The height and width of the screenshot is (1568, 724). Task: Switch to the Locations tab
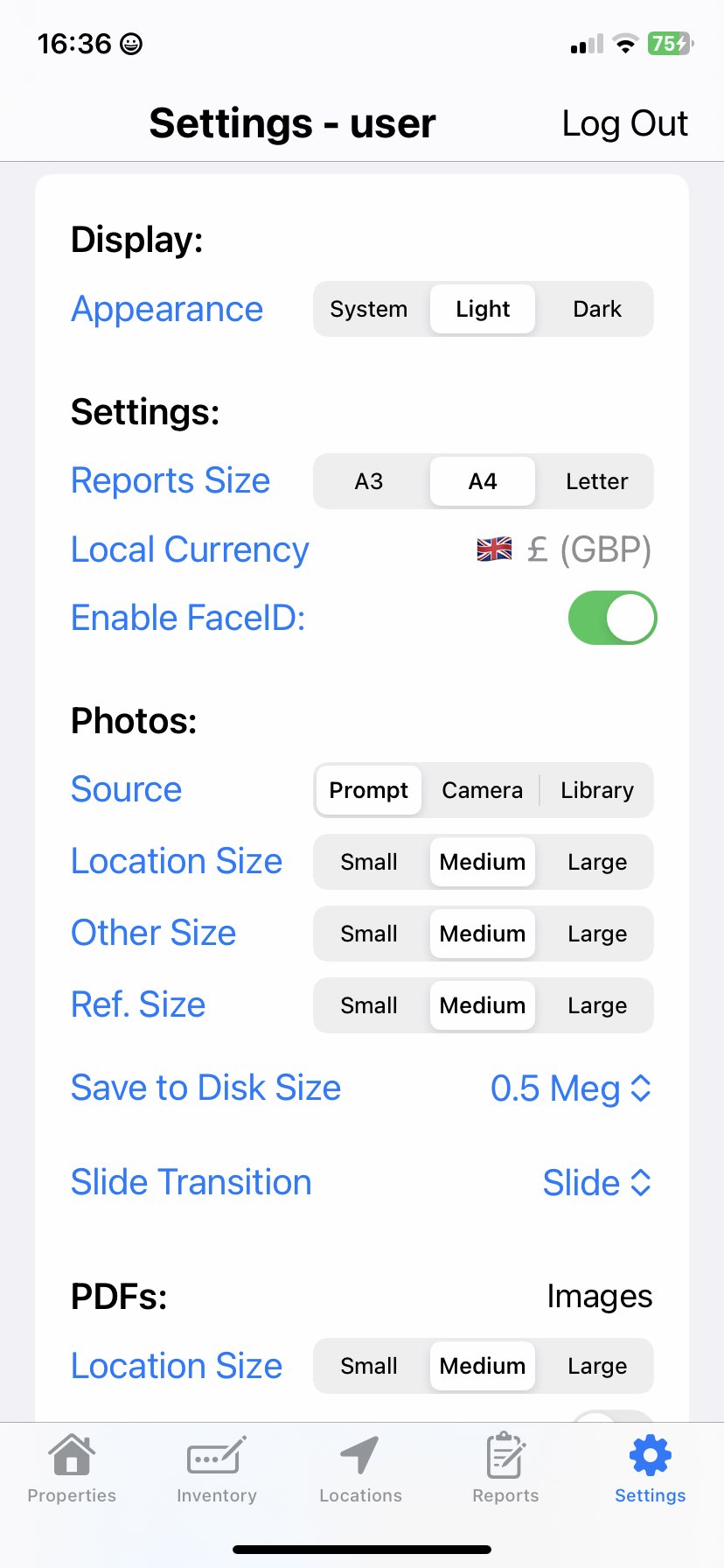360,1470
